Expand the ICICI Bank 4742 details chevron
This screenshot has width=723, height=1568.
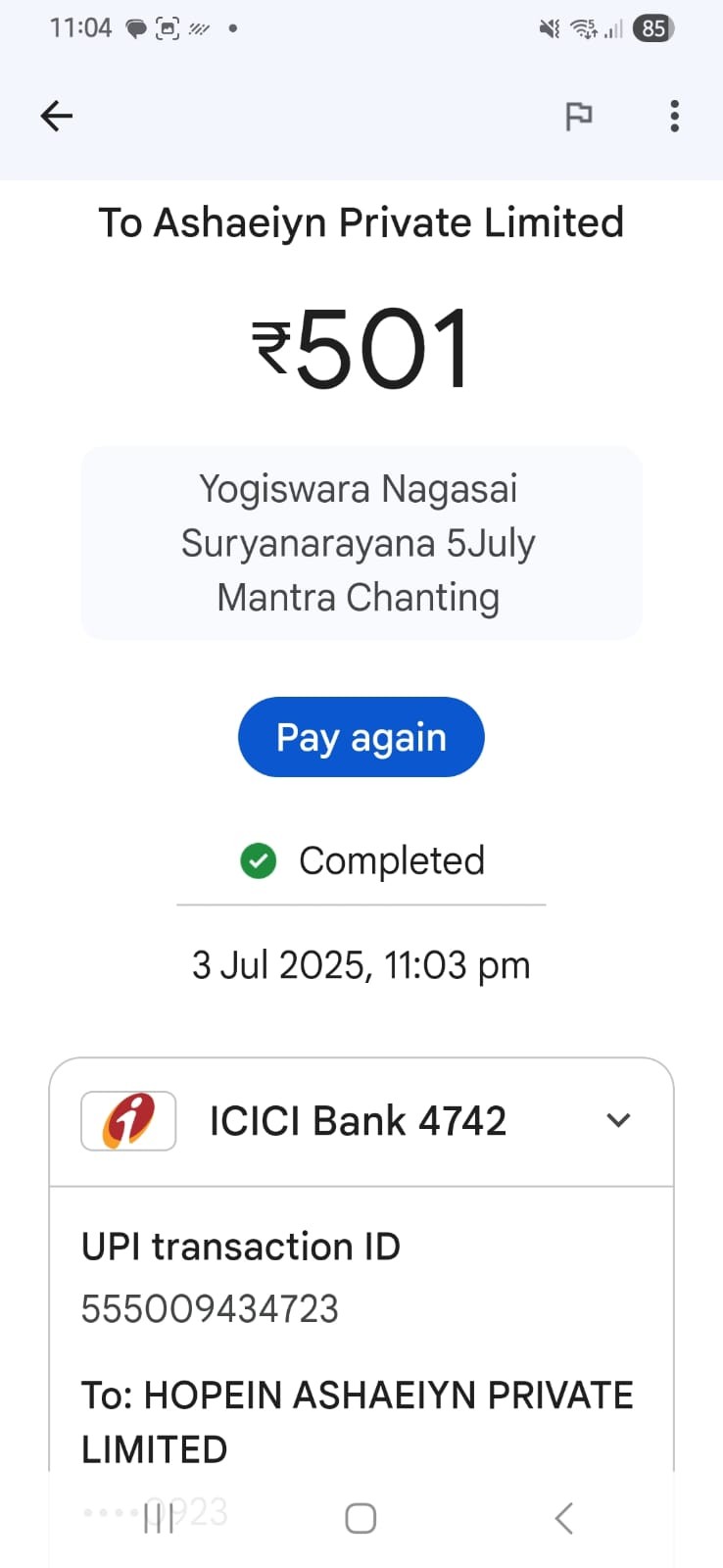pos(618,1120)
